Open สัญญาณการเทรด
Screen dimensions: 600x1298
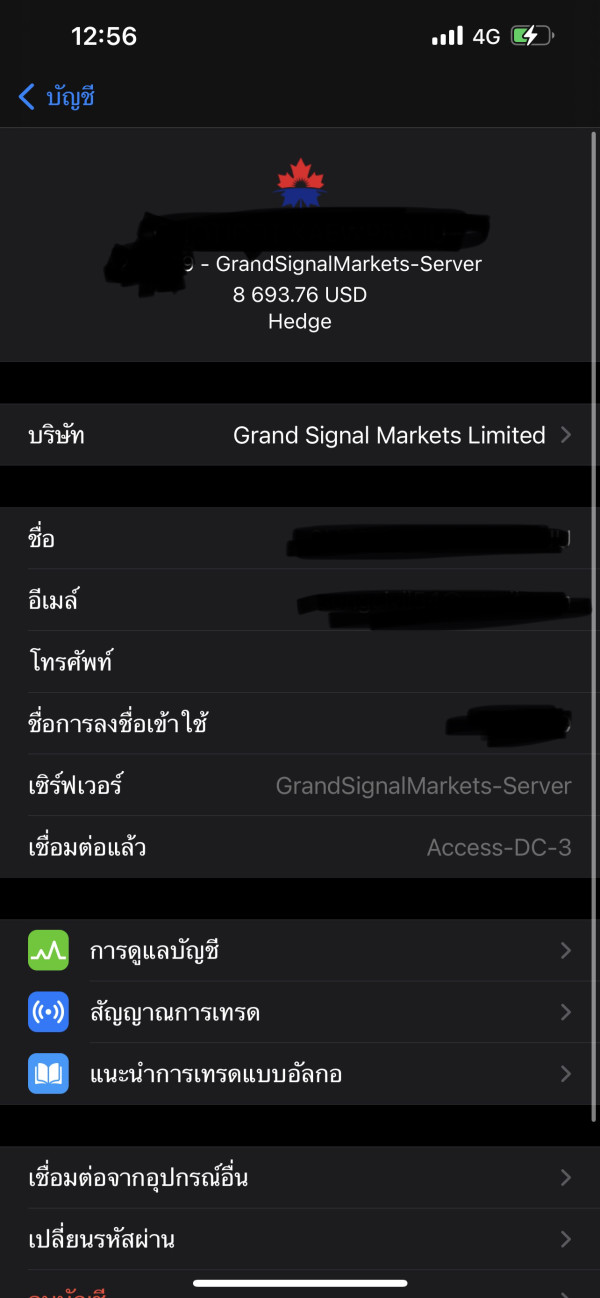point(300,1012)
